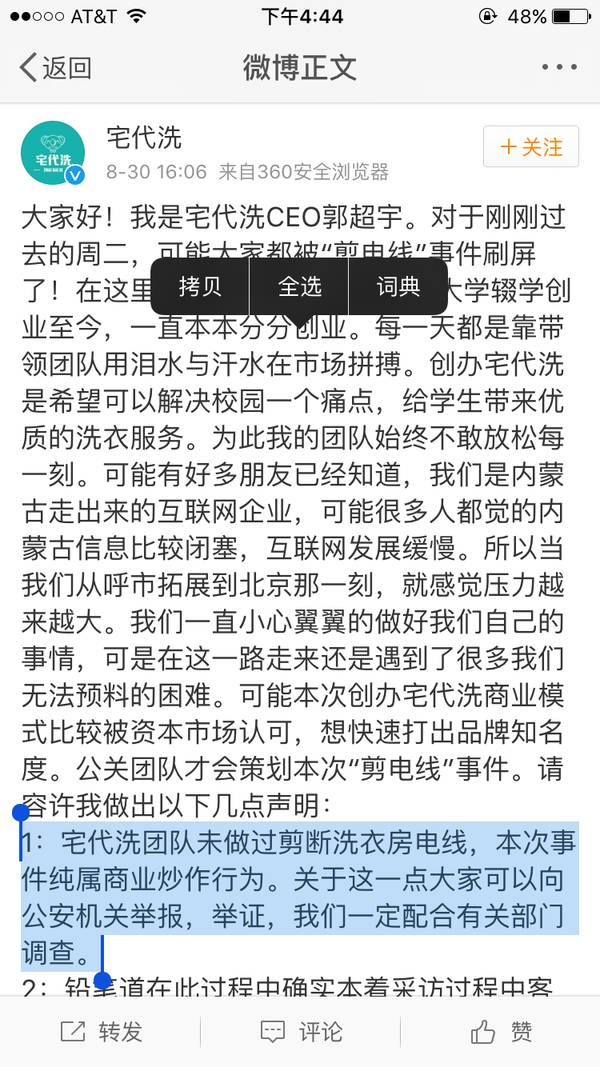Open 评论 to comment on the post
Image resolution: width=600 pixels, height=1067 pixels.
[x=300, y=1031]
